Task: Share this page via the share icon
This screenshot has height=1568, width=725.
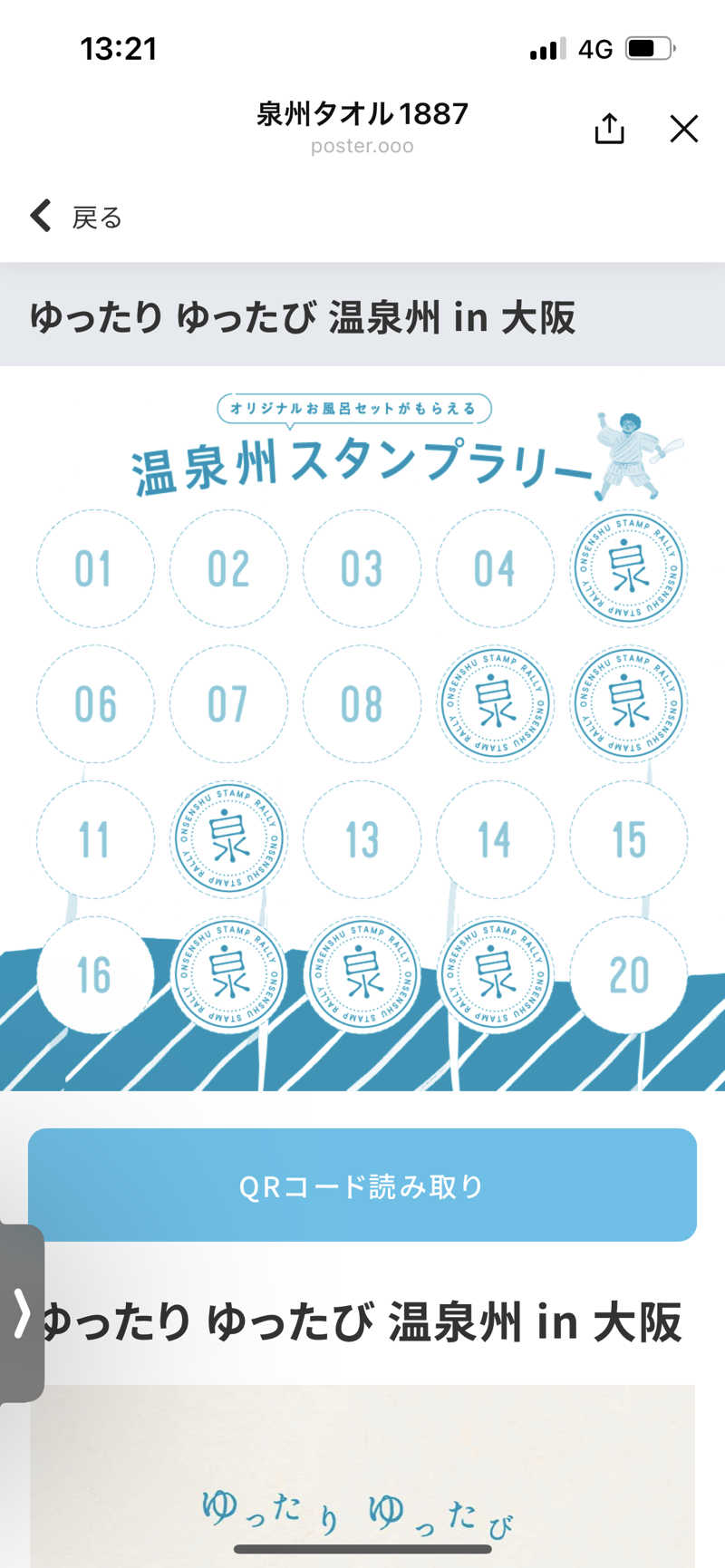Action: (x=609, y=129)
